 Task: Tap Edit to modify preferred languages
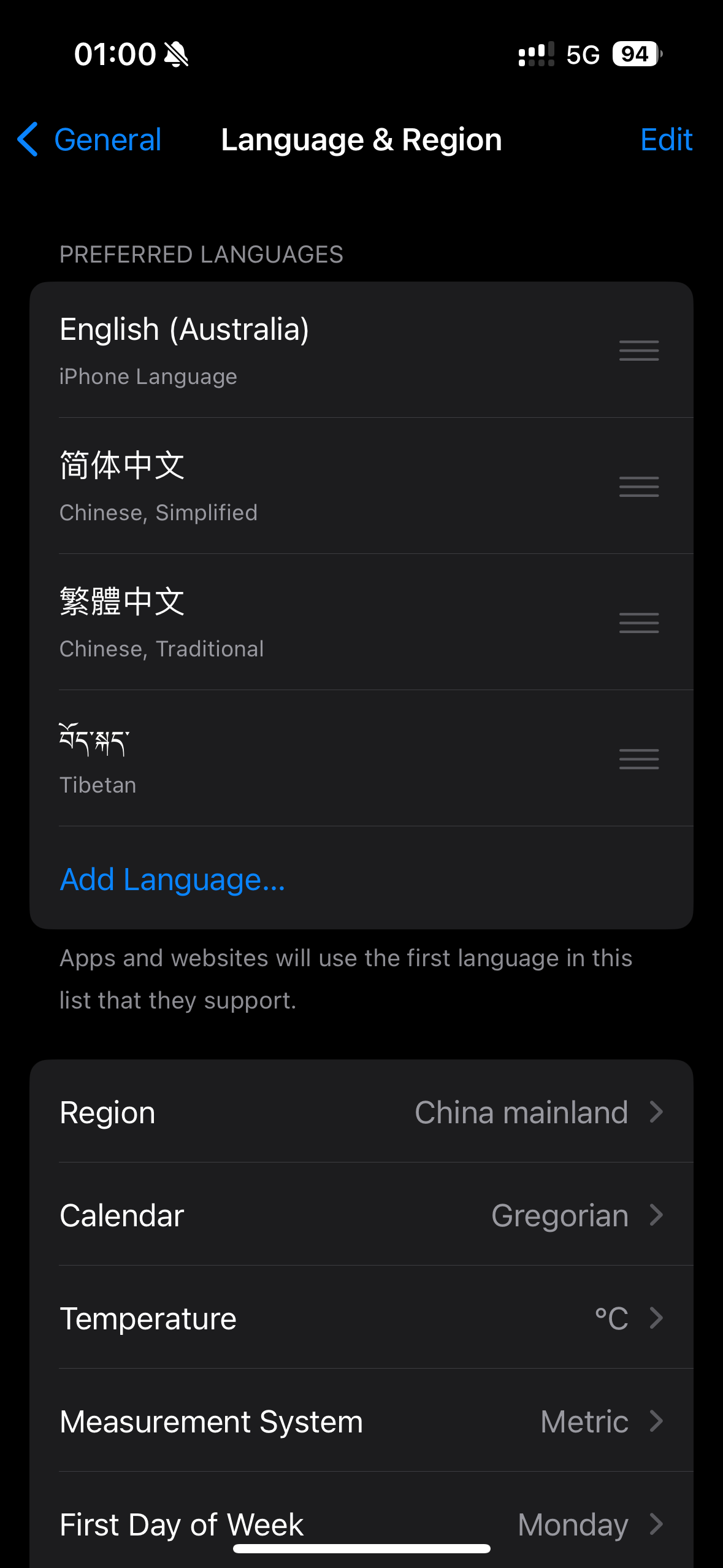pyautogui.click(x=666, y=140)
